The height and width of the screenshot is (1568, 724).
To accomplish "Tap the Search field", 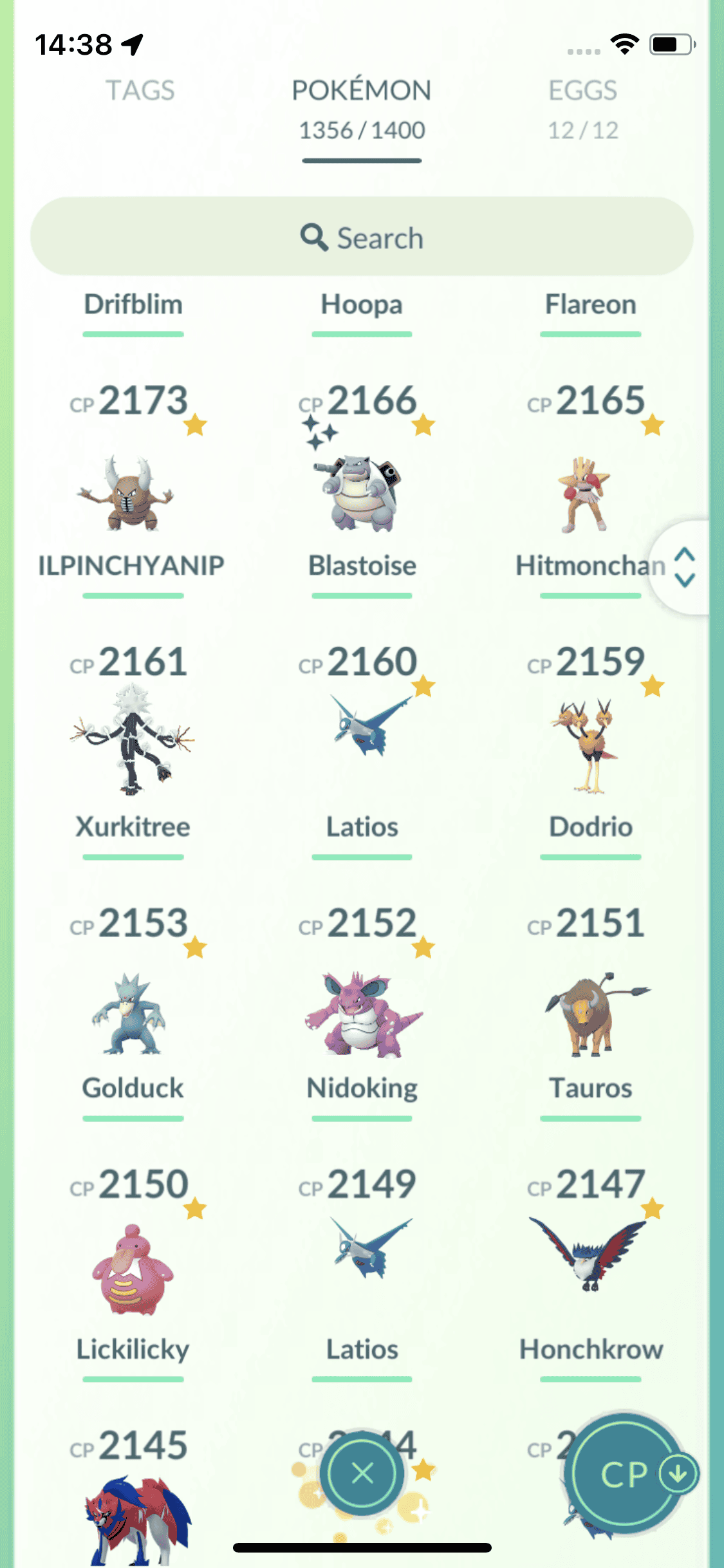I will pyautogui.click(x=362, y=238).
